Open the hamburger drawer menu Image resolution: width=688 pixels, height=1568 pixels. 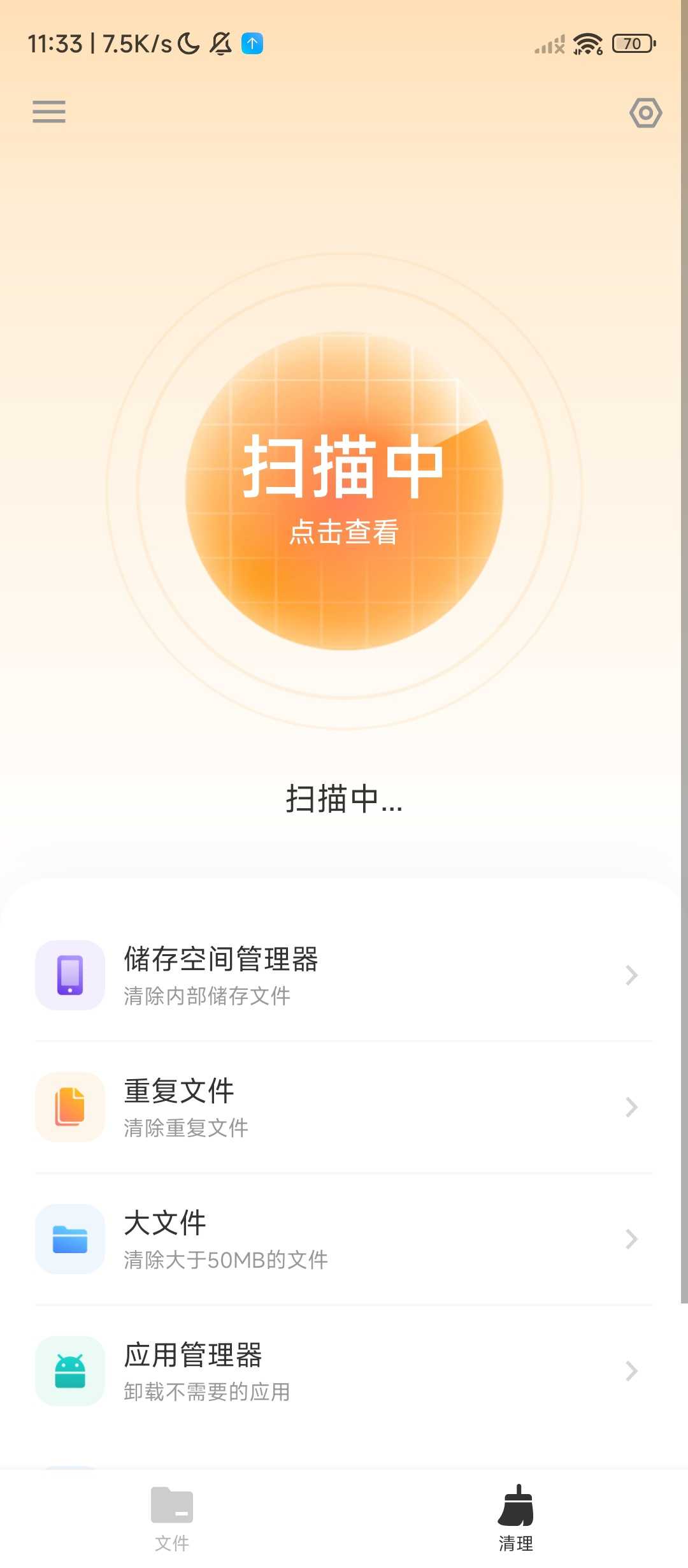(x=49, y=112)
